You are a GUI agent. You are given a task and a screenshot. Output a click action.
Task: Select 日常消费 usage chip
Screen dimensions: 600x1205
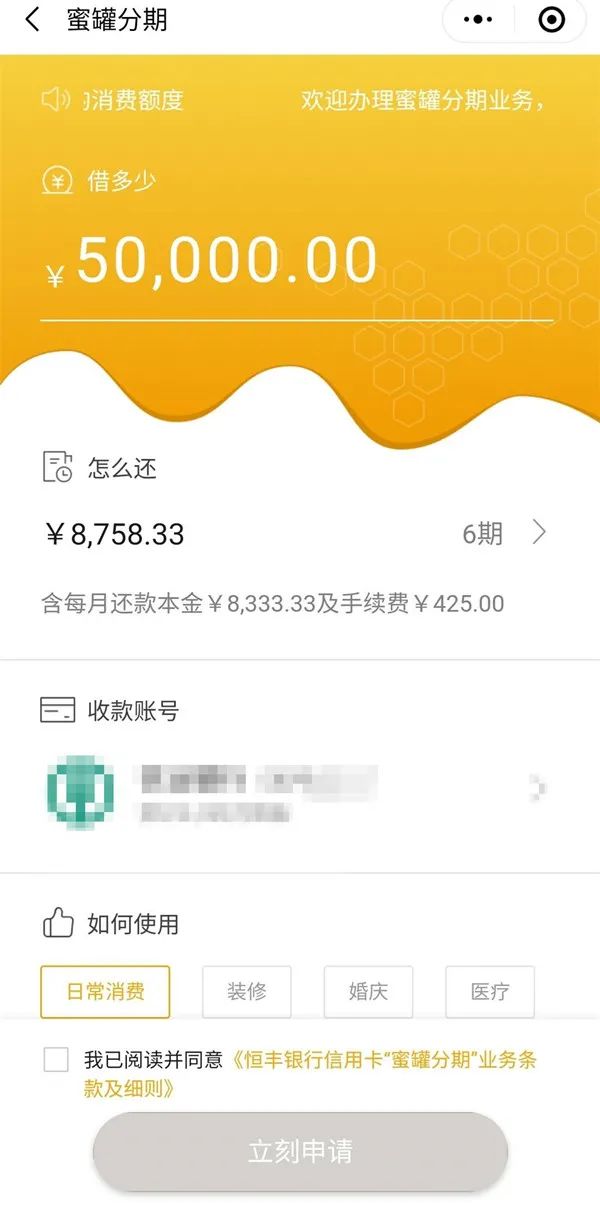coord(105,992)
